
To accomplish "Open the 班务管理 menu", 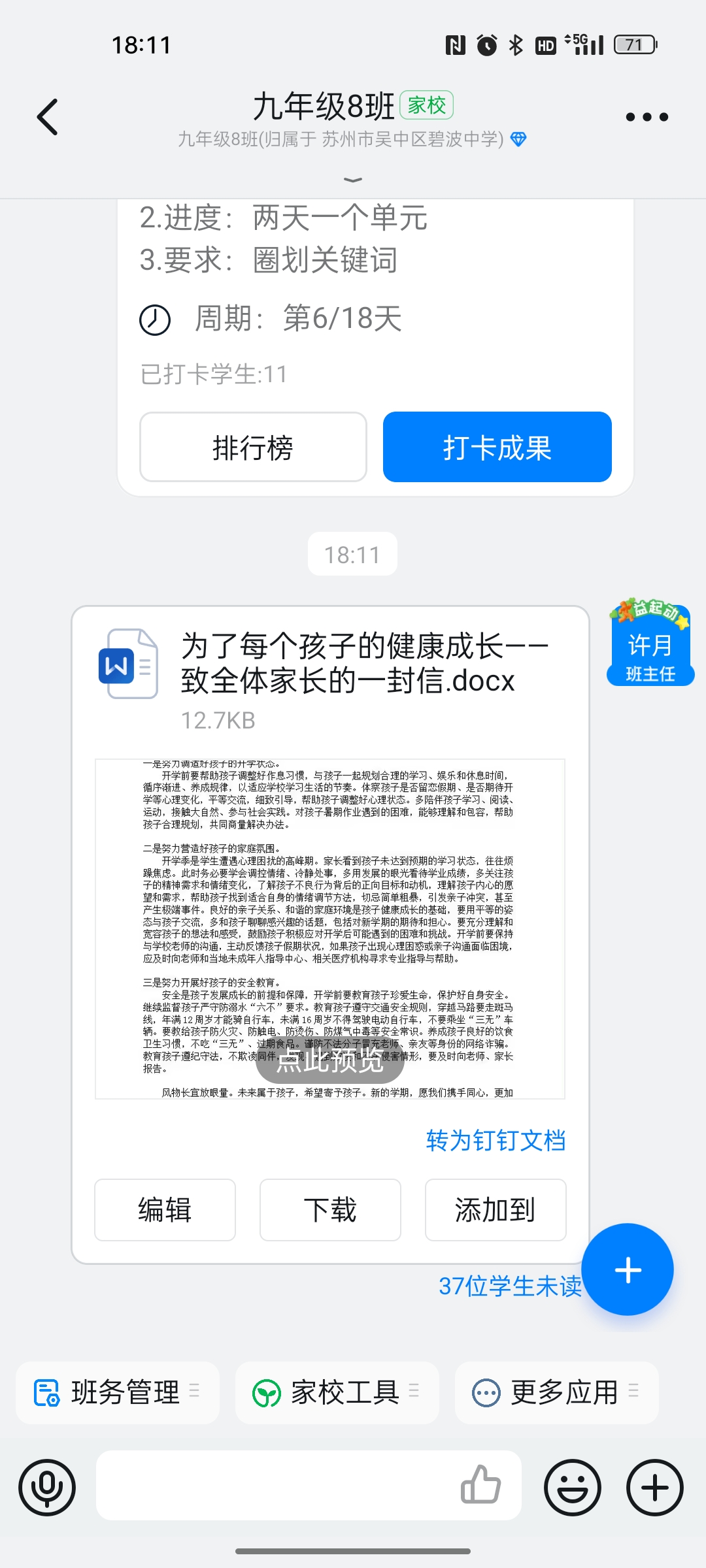I will pos(118,1392).
